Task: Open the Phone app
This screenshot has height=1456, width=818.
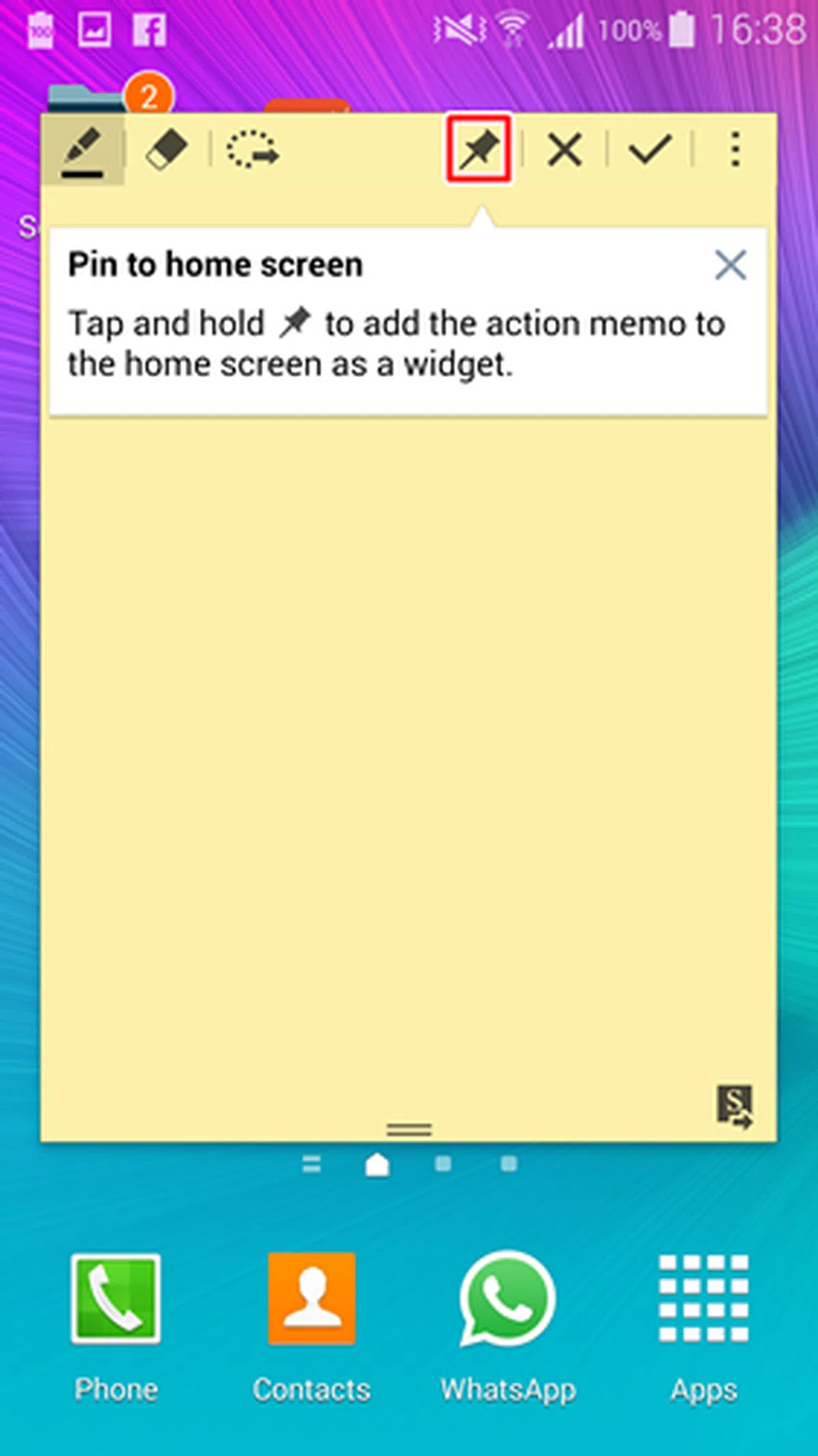Action: [x=116, y=1299]
